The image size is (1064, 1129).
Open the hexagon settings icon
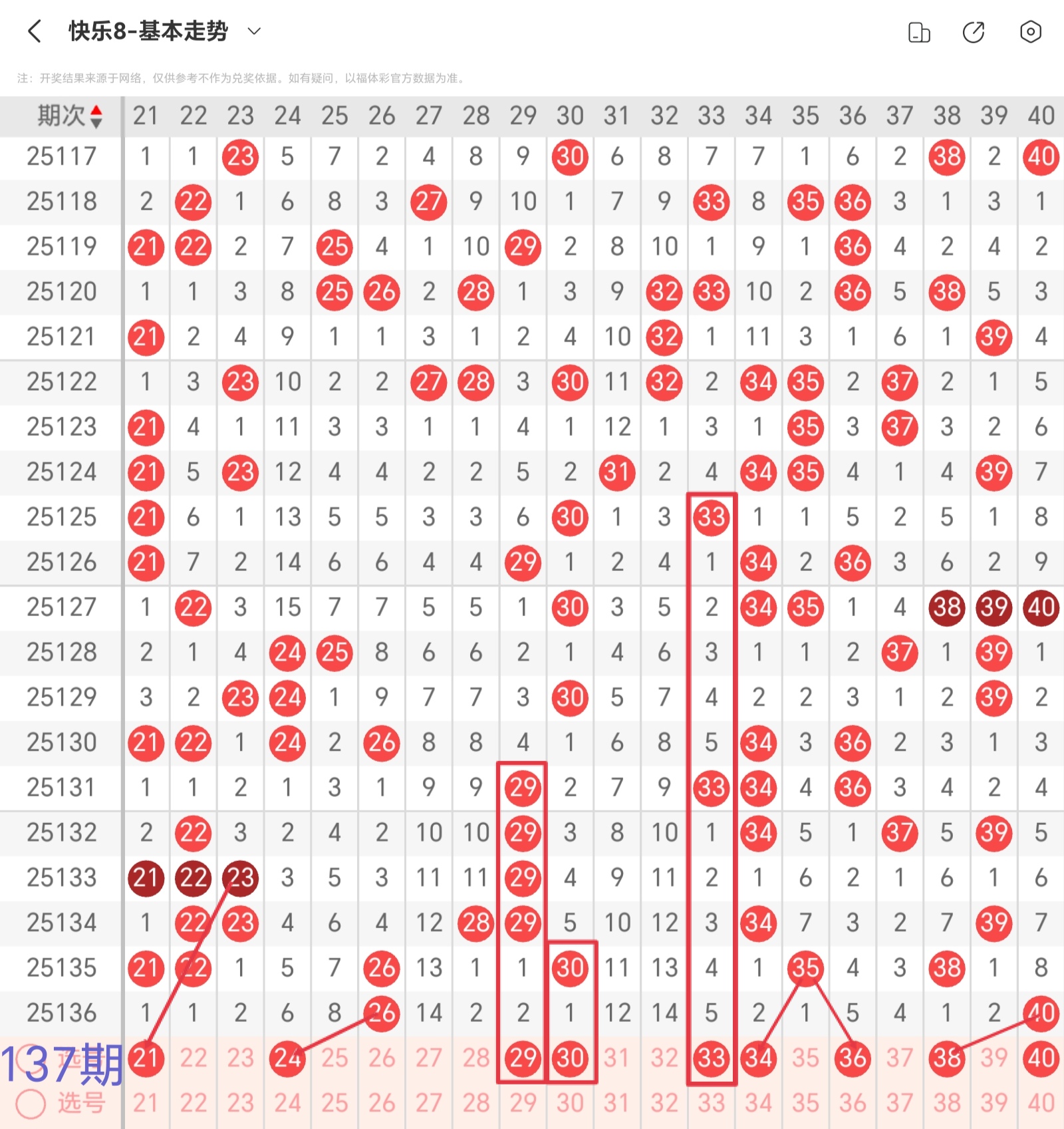(1030, 32)
